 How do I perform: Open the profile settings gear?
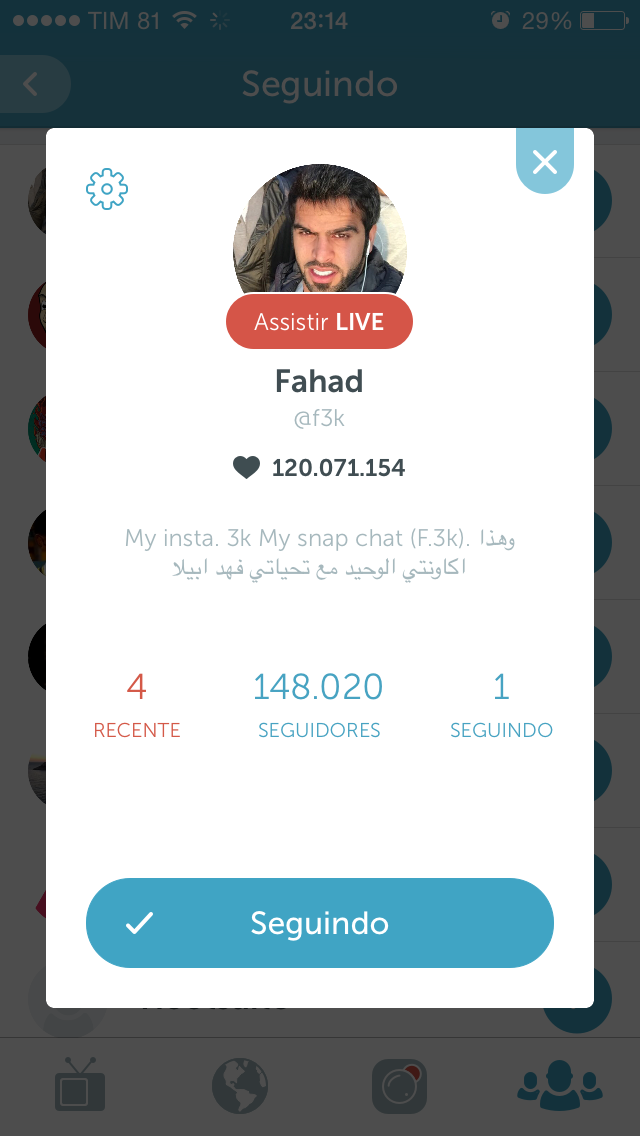point(107,189)
